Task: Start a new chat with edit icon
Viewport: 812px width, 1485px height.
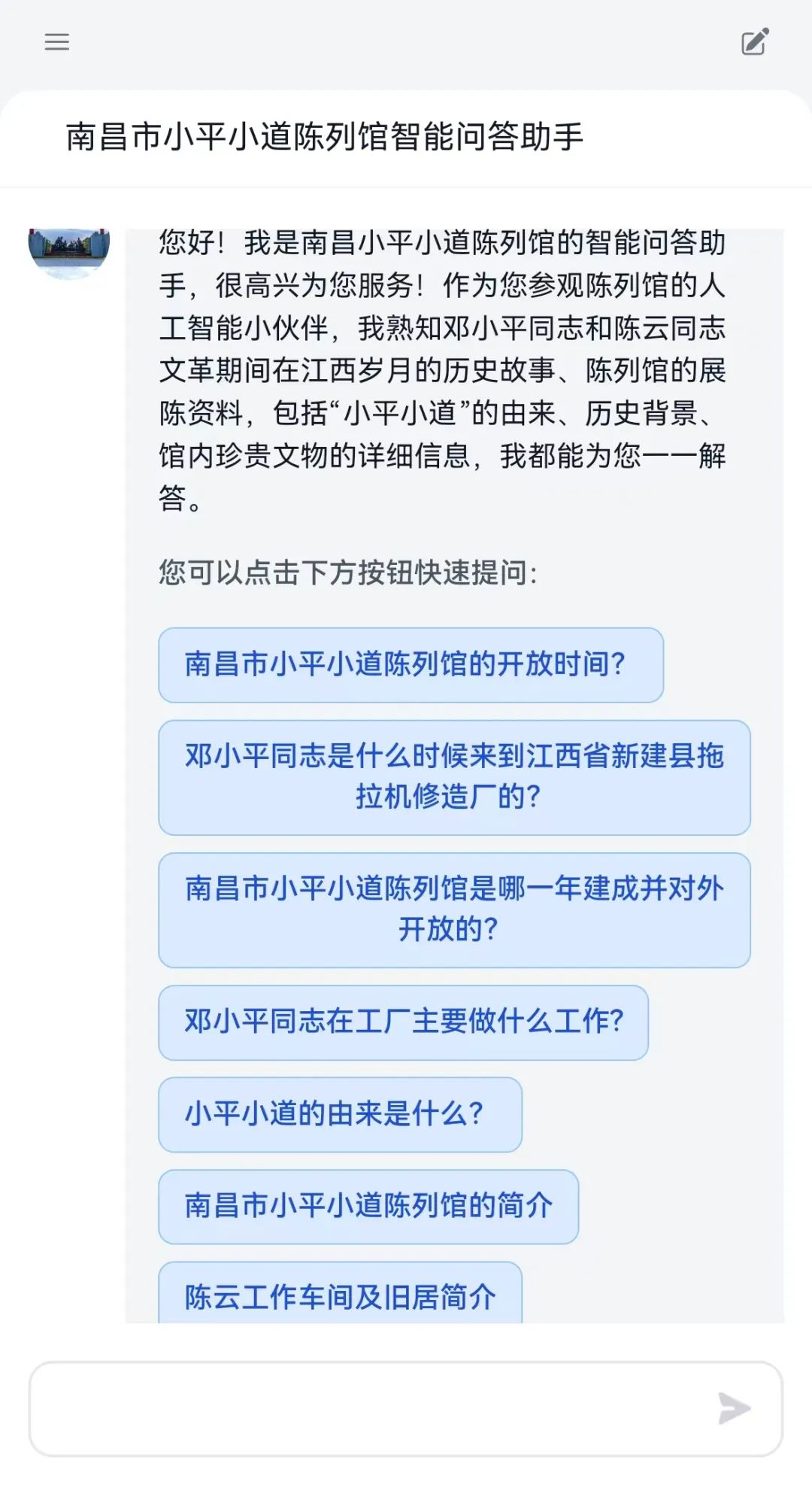Action: (x=755, y=42)
